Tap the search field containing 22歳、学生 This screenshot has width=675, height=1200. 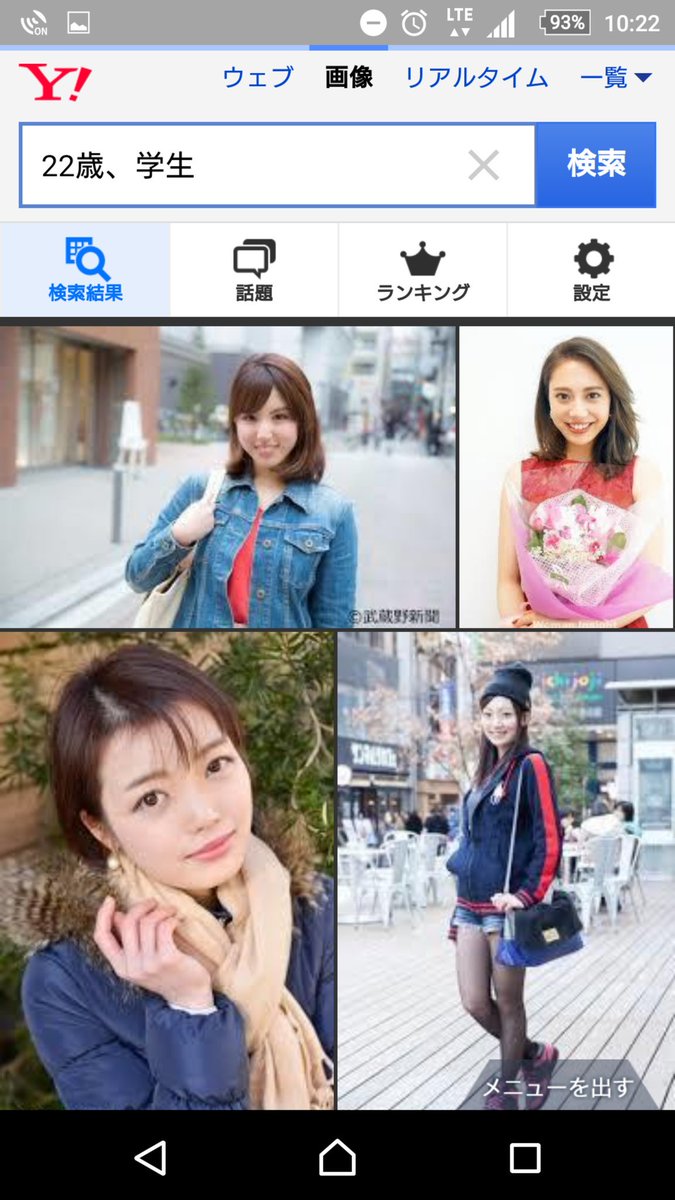pos(278,165)
